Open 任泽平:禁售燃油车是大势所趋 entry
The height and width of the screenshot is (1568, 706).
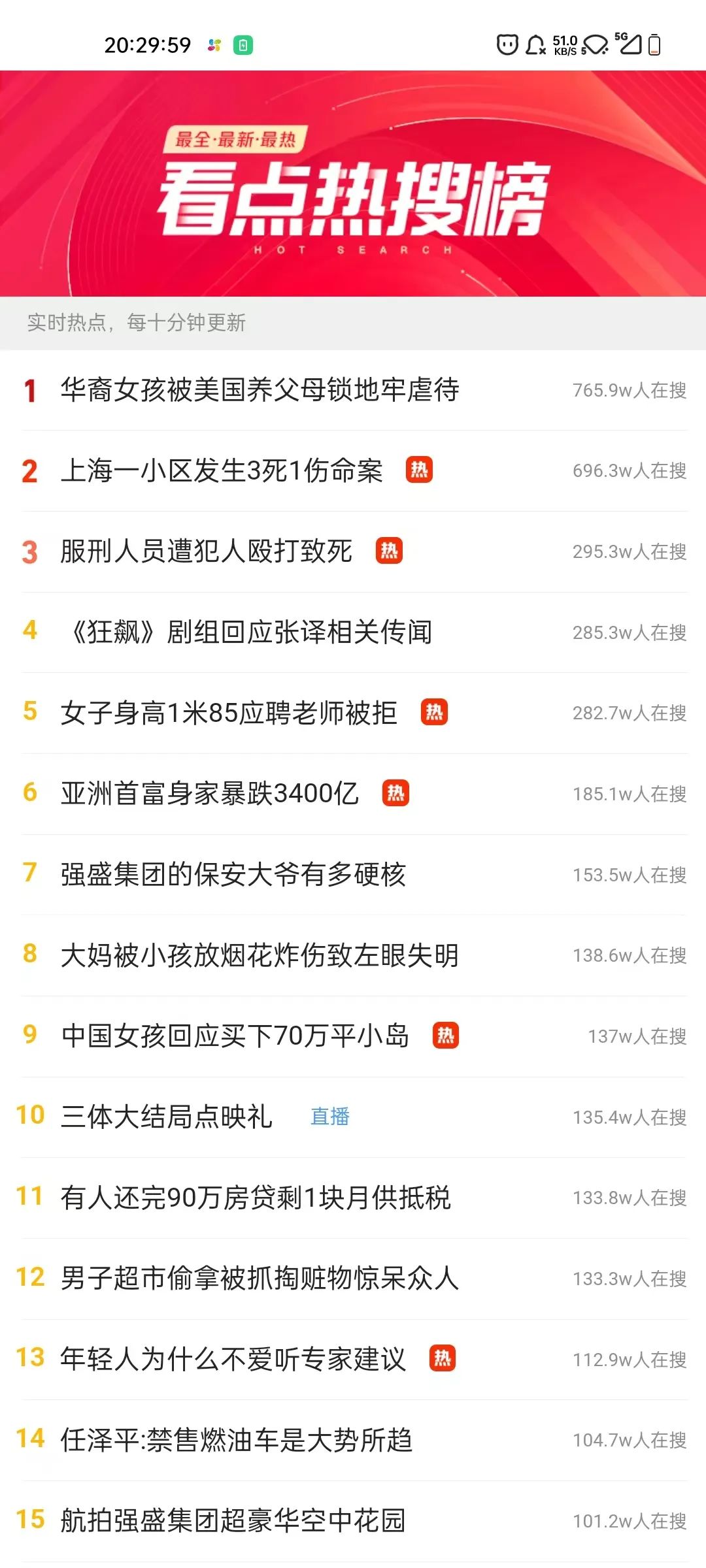tap(237, 1440)
